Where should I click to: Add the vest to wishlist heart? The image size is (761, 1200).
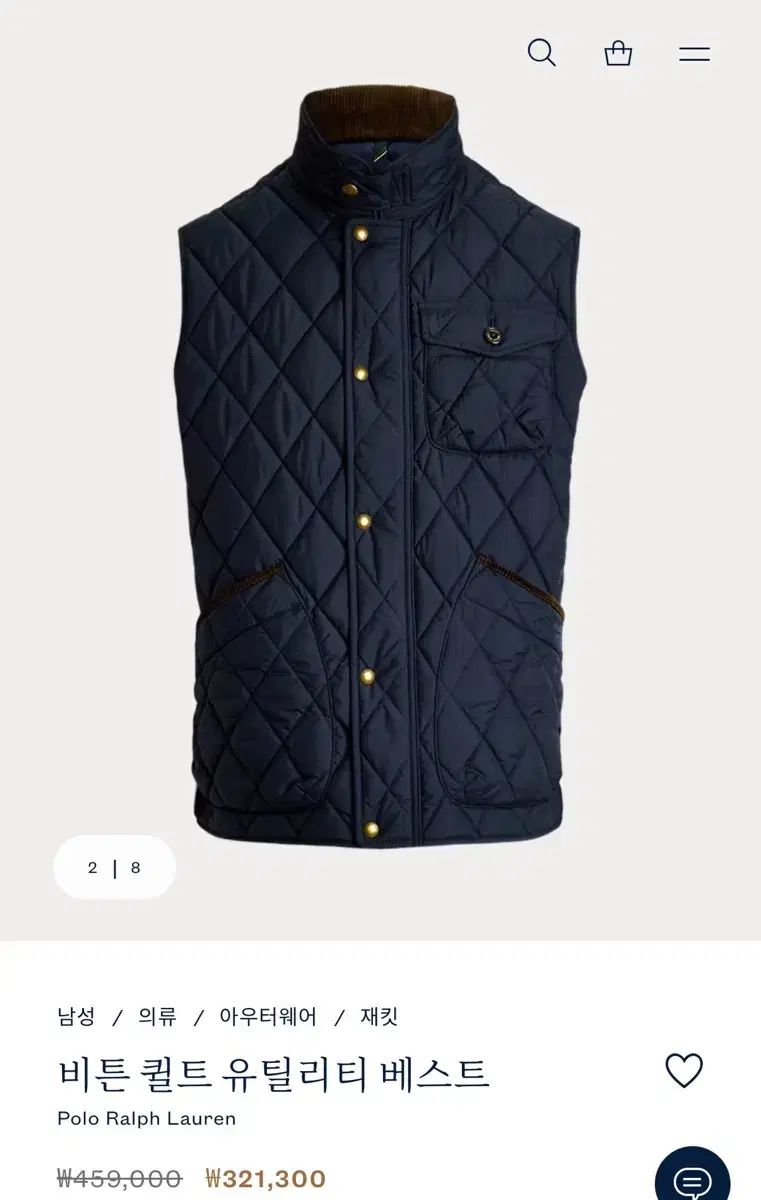pyautogui.click(x=684, y=1071)
